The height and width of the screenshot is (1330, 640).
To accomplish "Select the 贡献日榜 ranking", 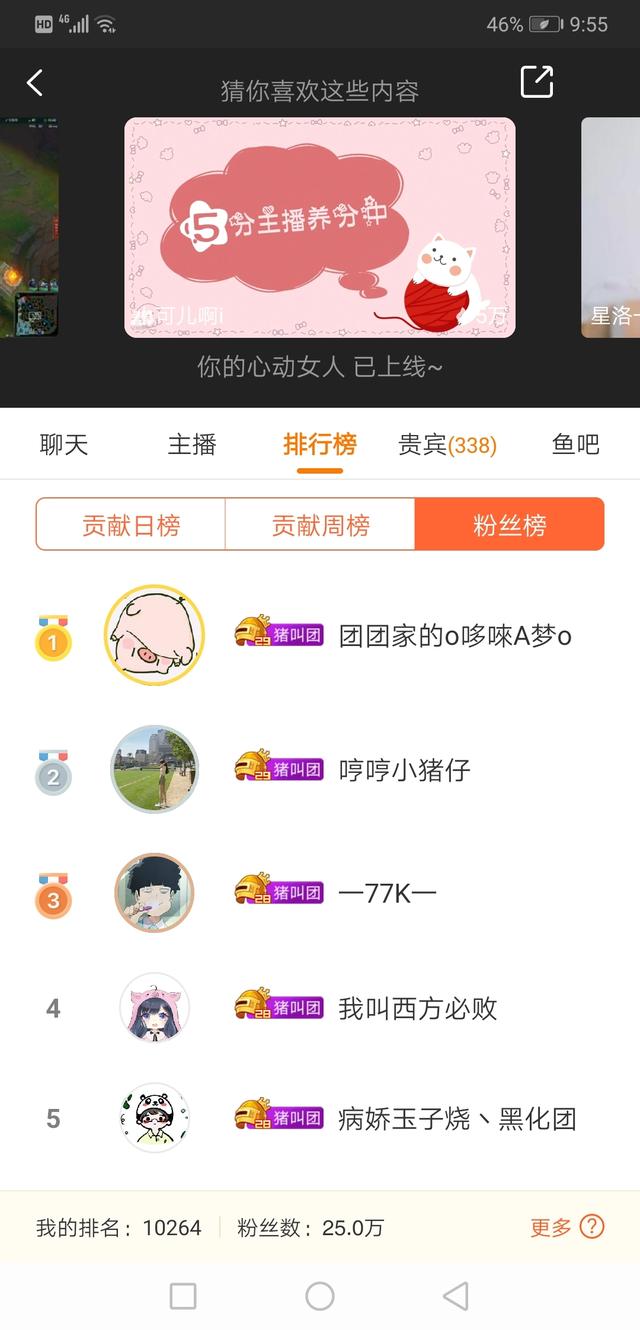I will click(x=131, y=525).
